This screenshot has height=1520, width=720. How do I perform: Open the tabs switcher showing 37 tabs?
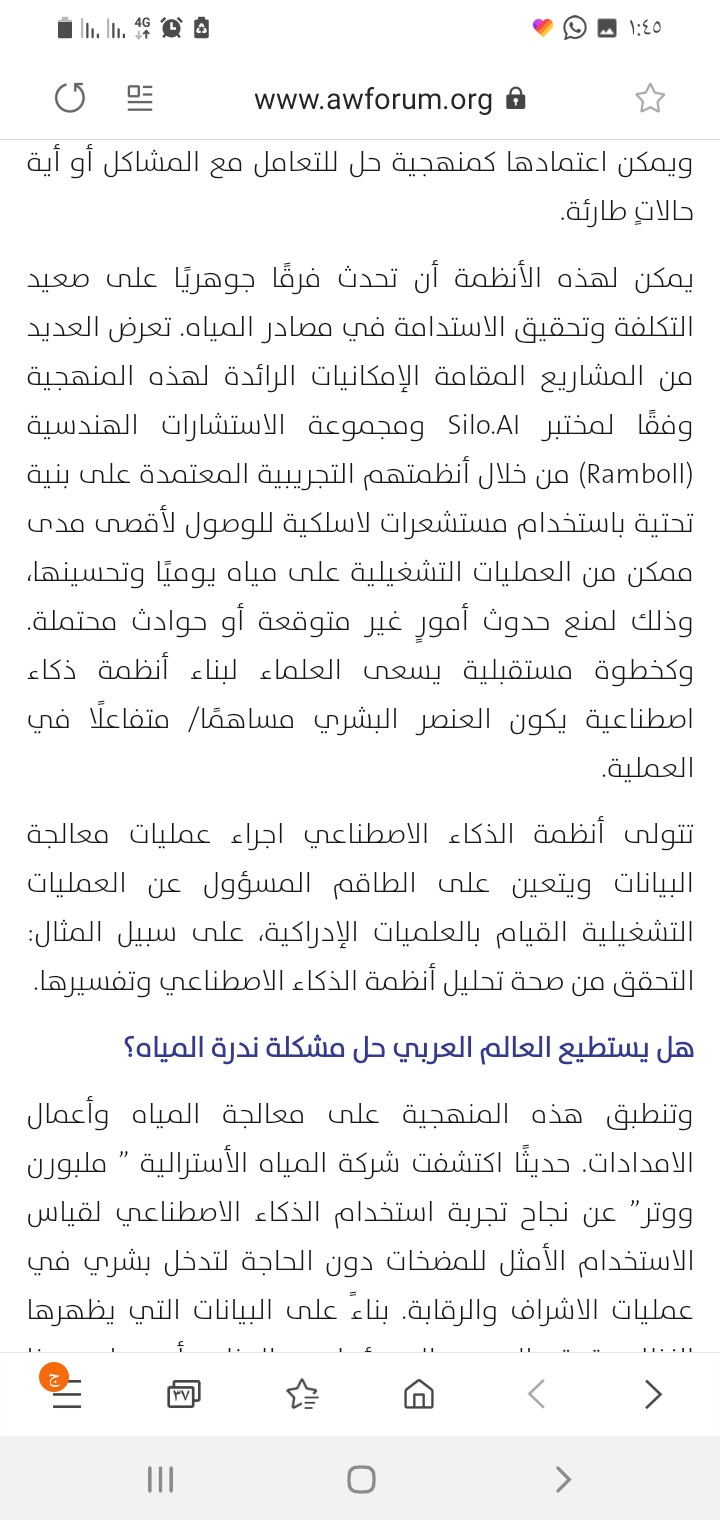pos(184,1394)
